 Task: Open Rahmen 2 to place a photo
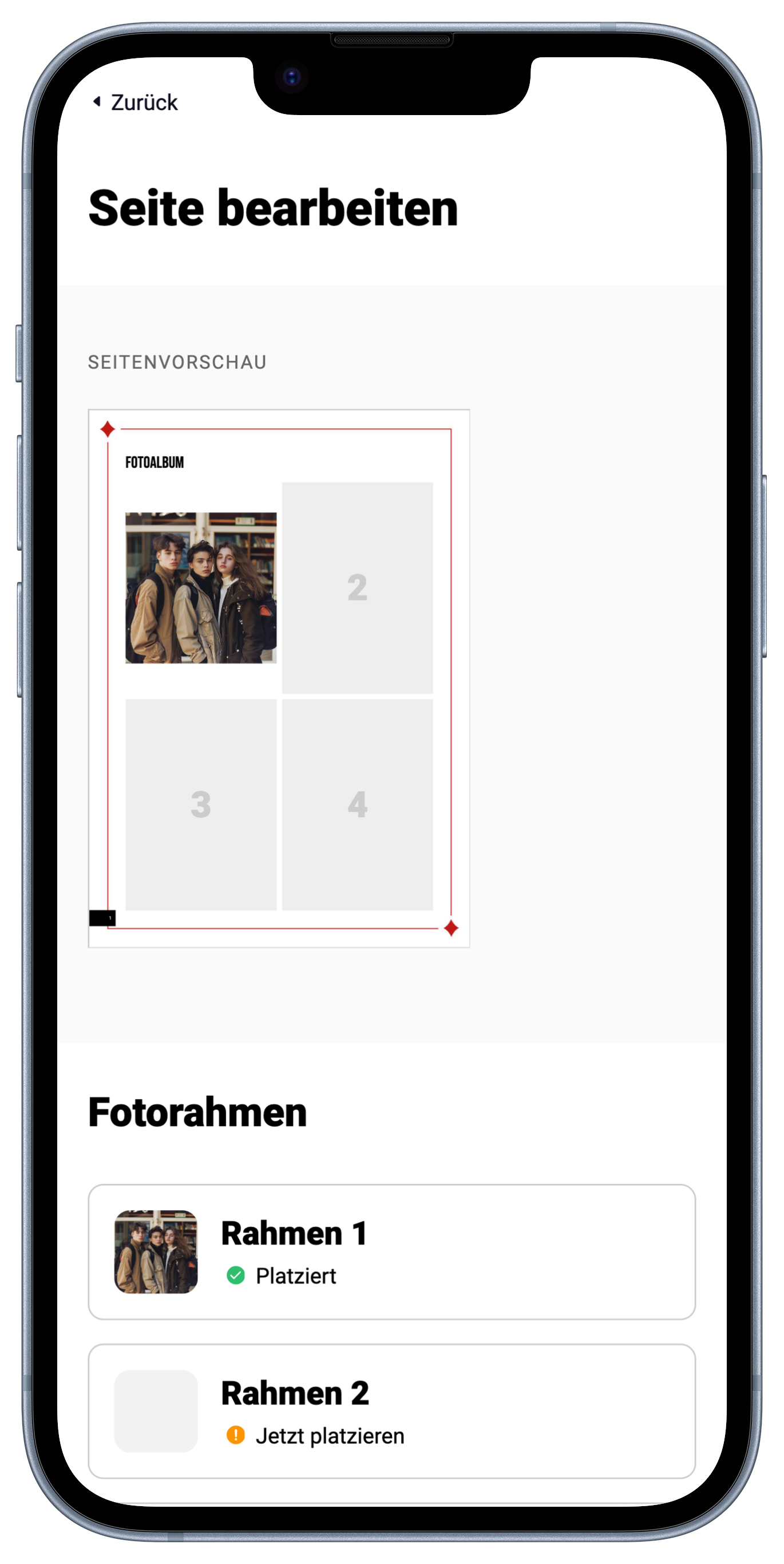coord(391,1411)
